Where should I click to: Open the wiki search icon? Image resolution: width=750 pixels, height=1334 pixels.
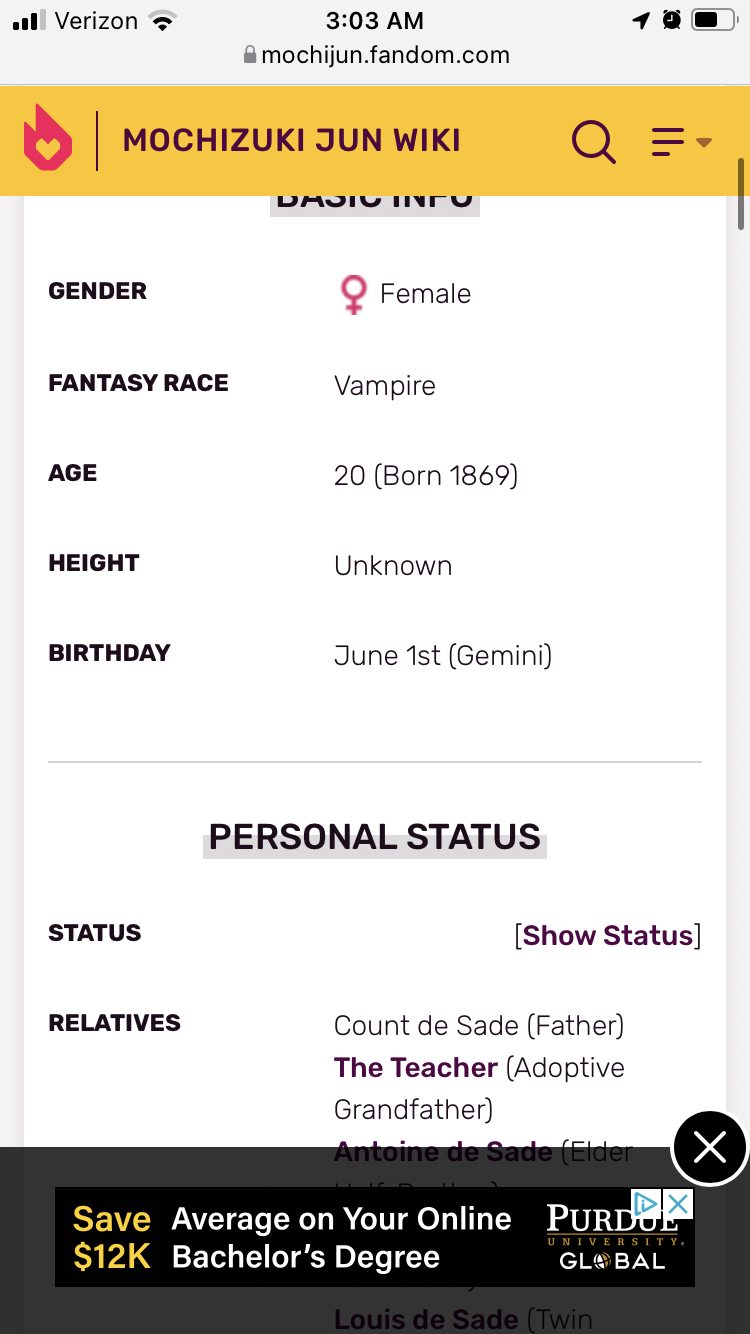tap(593, 141)
